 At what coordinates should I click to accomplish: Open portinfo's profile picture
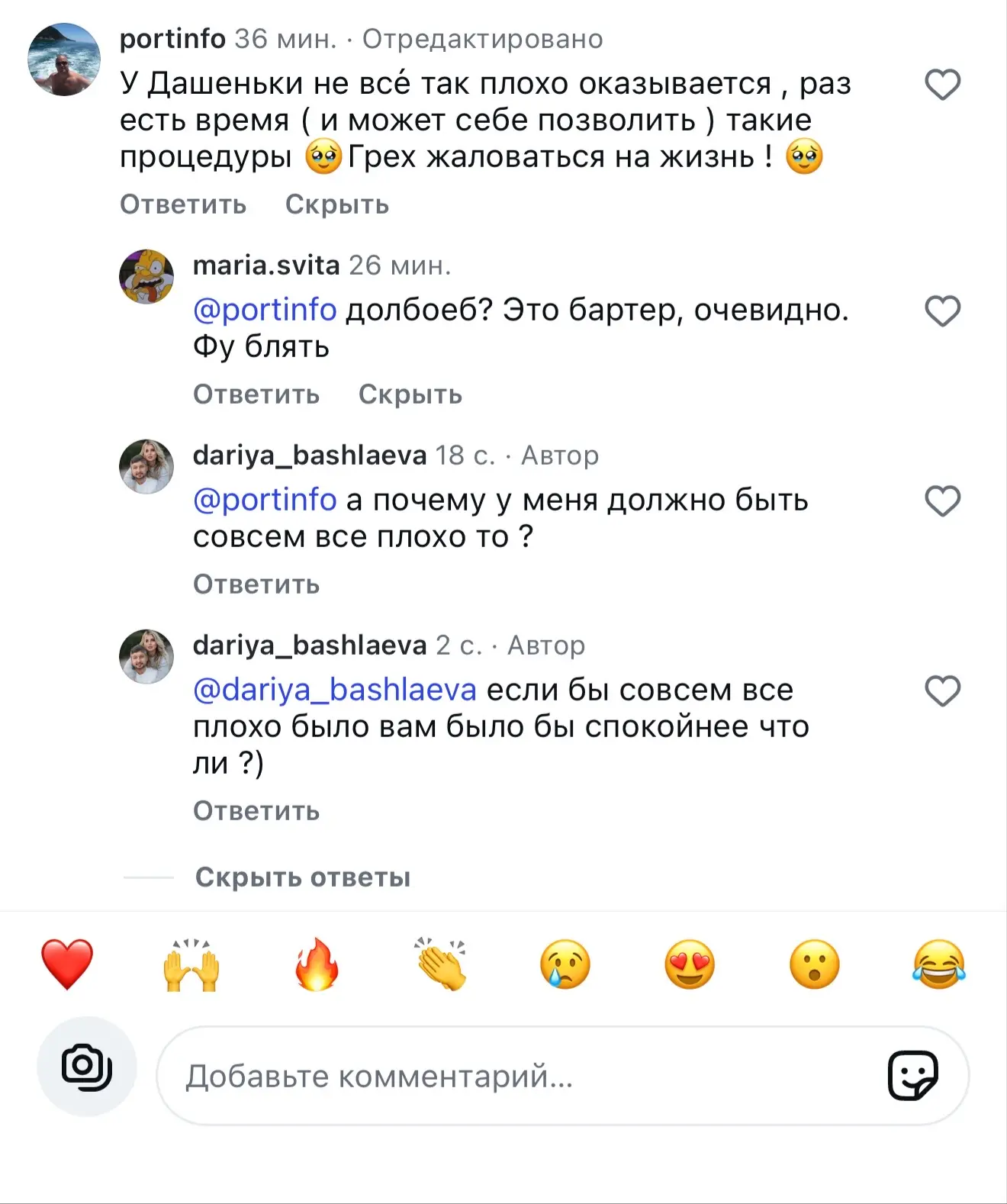pos(64,60)
